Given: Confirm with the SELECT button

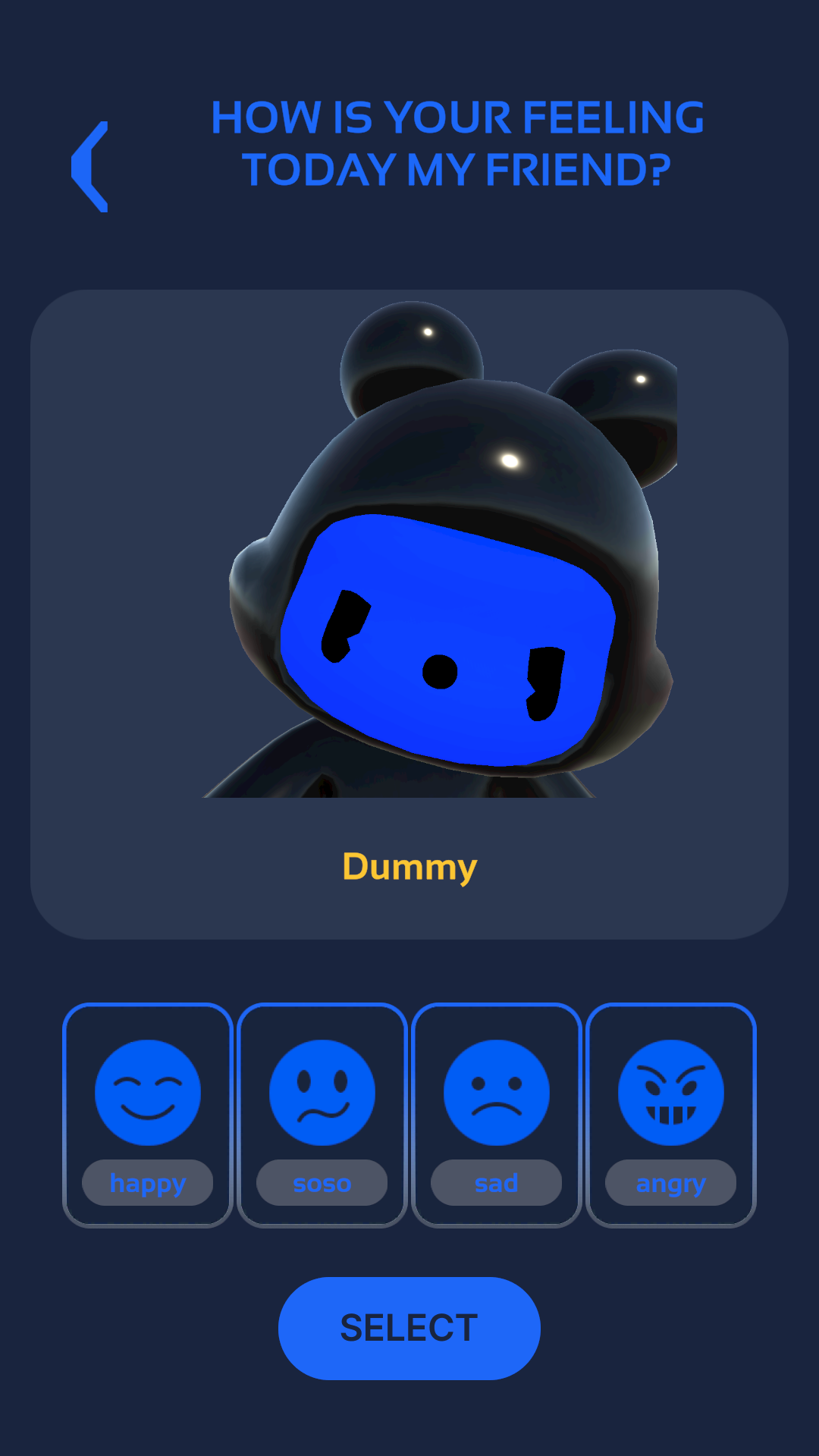Looking at the screenshot, I should 409,1328.
